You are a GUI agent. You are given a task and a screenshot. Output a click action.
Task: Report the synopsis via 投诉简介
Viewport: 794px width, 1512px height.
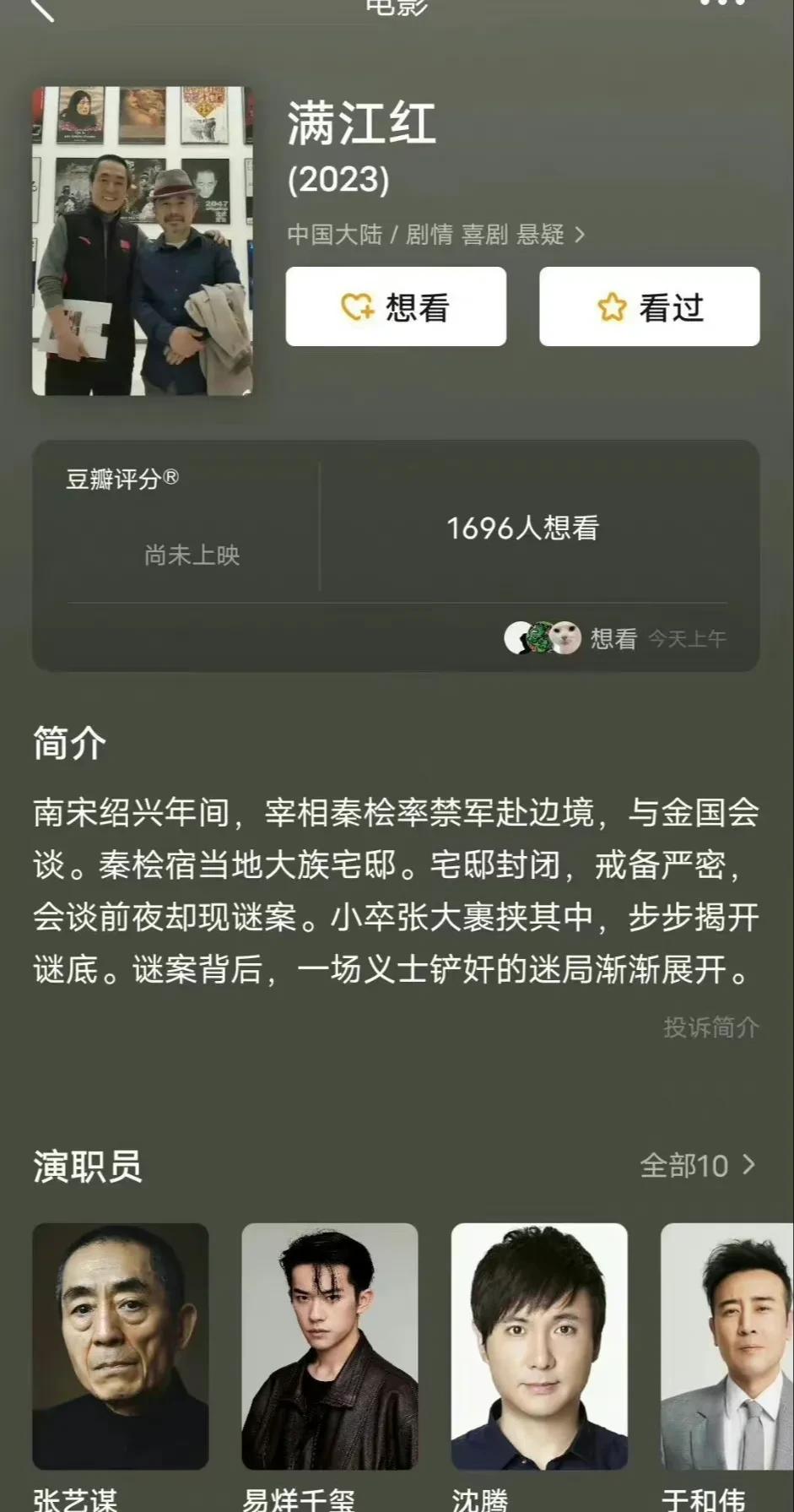coord(710,1027)
